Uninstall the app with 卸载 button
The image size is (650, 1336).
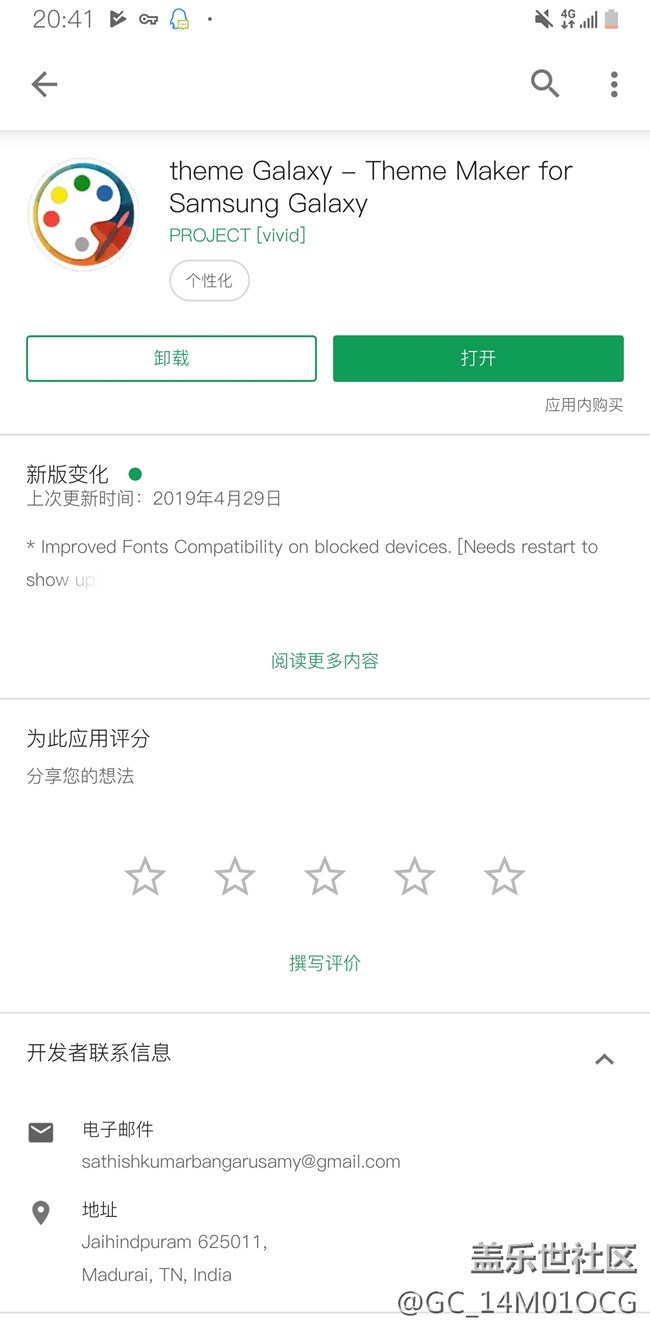[x=171, y=358]
